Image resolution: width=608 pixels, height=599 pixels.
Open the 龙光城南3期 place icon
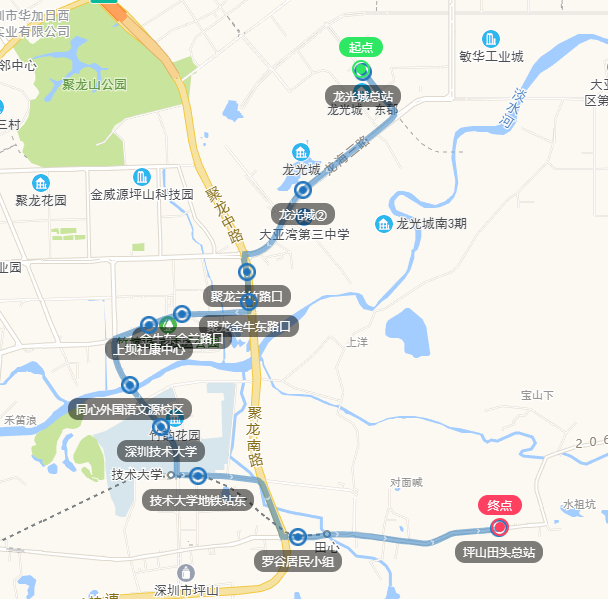[x=384, y=223]
